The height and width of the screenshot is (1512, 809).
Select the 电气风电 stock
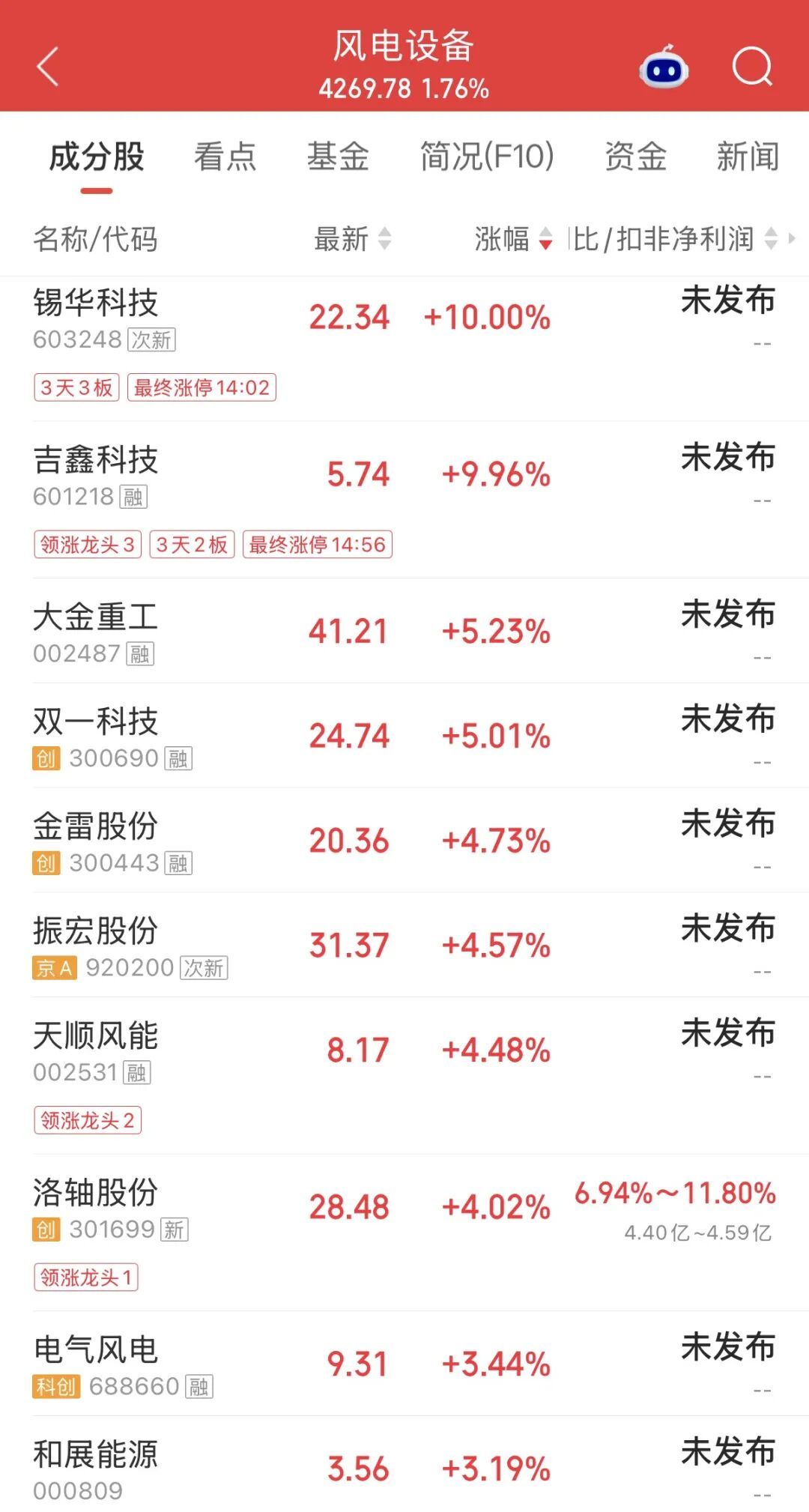404,1364
